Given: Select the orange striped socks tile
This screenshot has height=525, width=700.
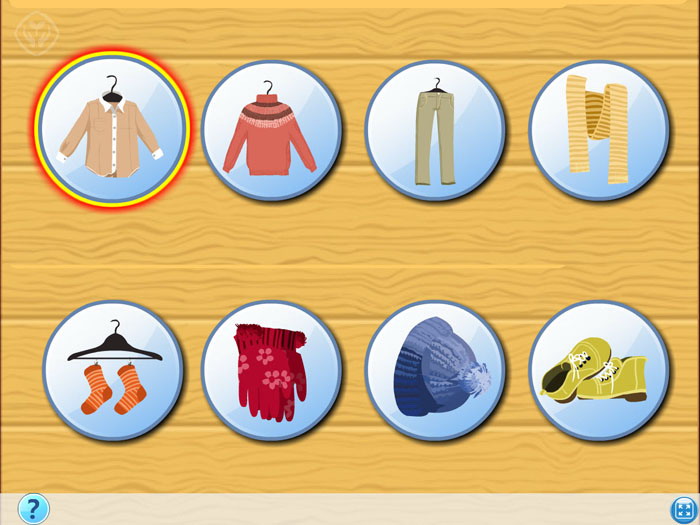Looking at the screenshot, I should pyautogui.click(x=113, y=370).
